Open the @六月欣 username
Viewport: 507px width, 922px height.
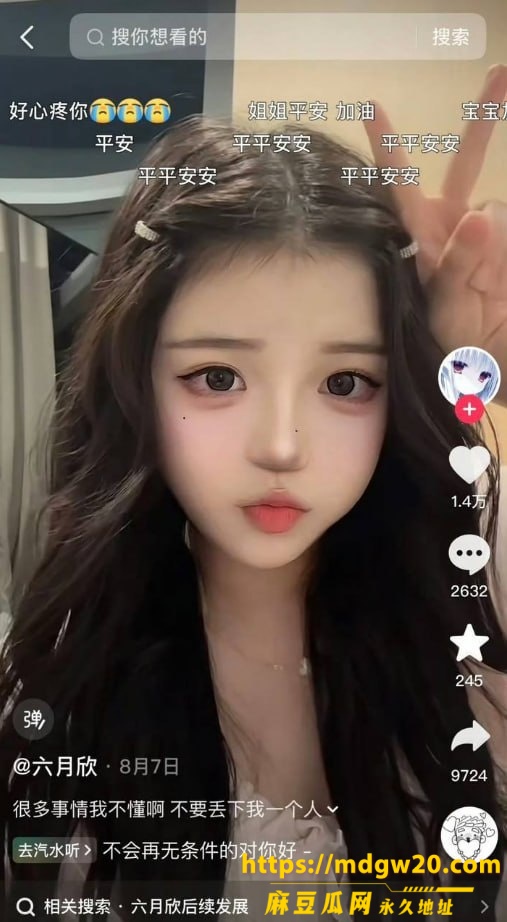(55, 766)
